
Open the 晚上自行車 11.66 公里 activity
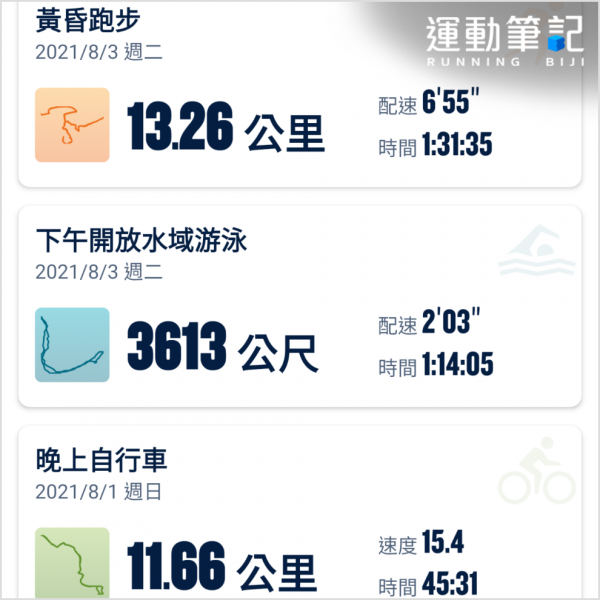point(300,520)
